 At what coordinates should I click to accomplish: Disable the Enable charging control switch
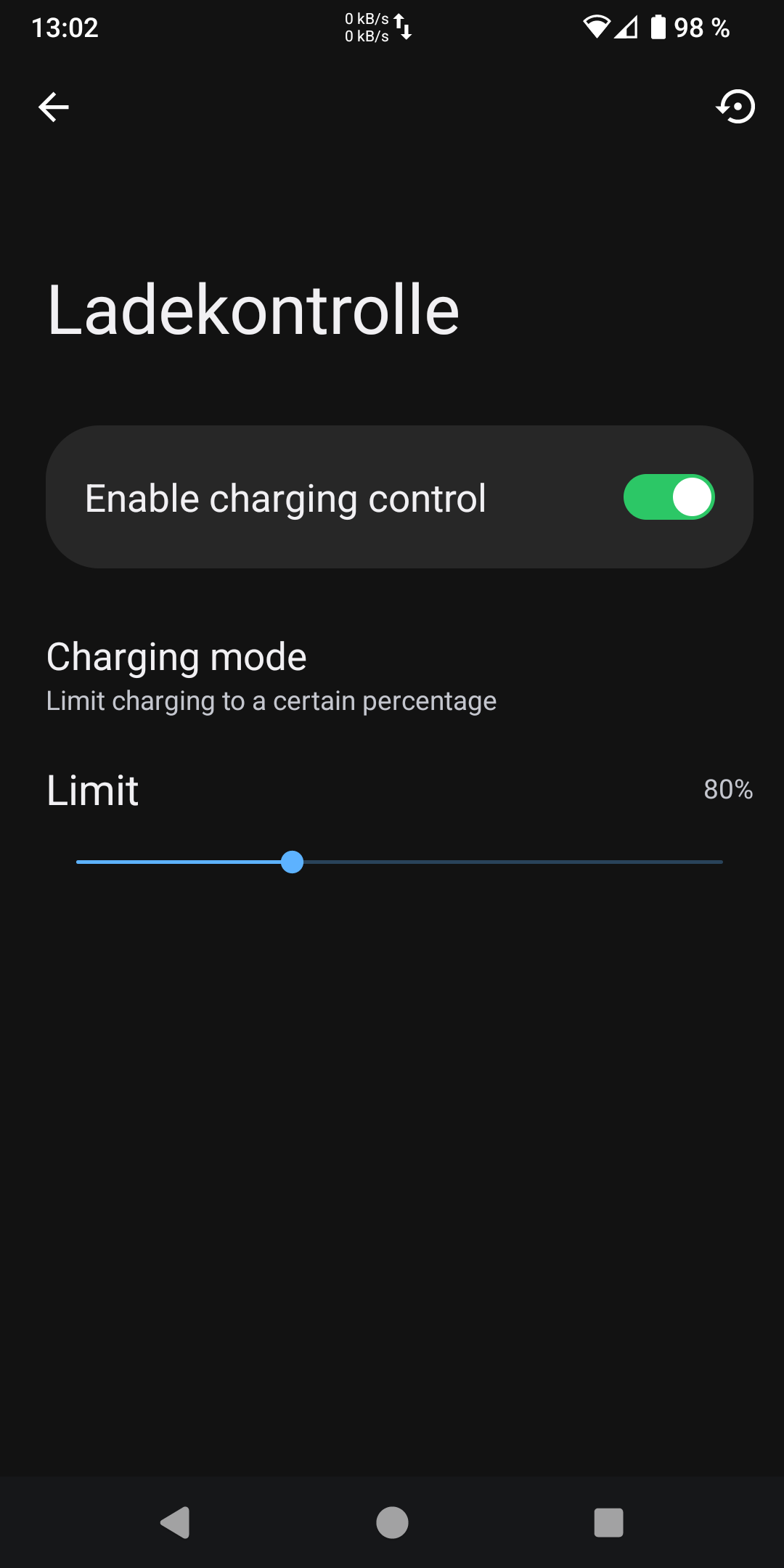(x=669, y=497)
